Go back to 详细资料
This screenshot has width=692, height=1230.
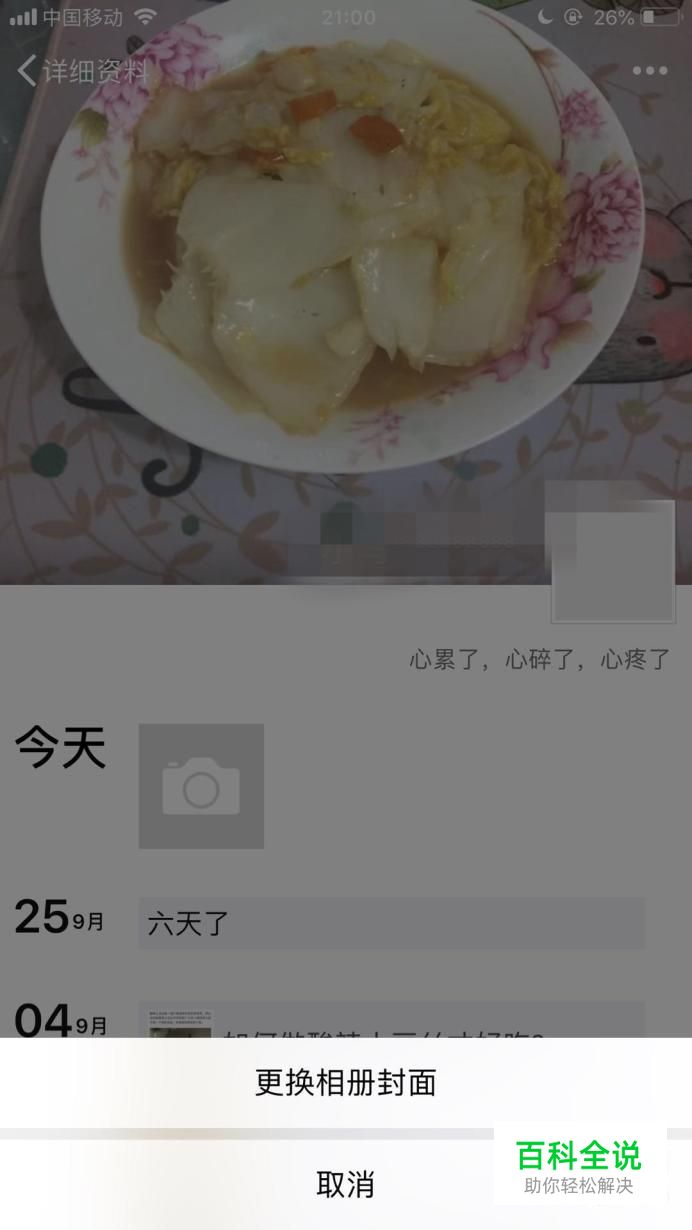click(83, 71)
